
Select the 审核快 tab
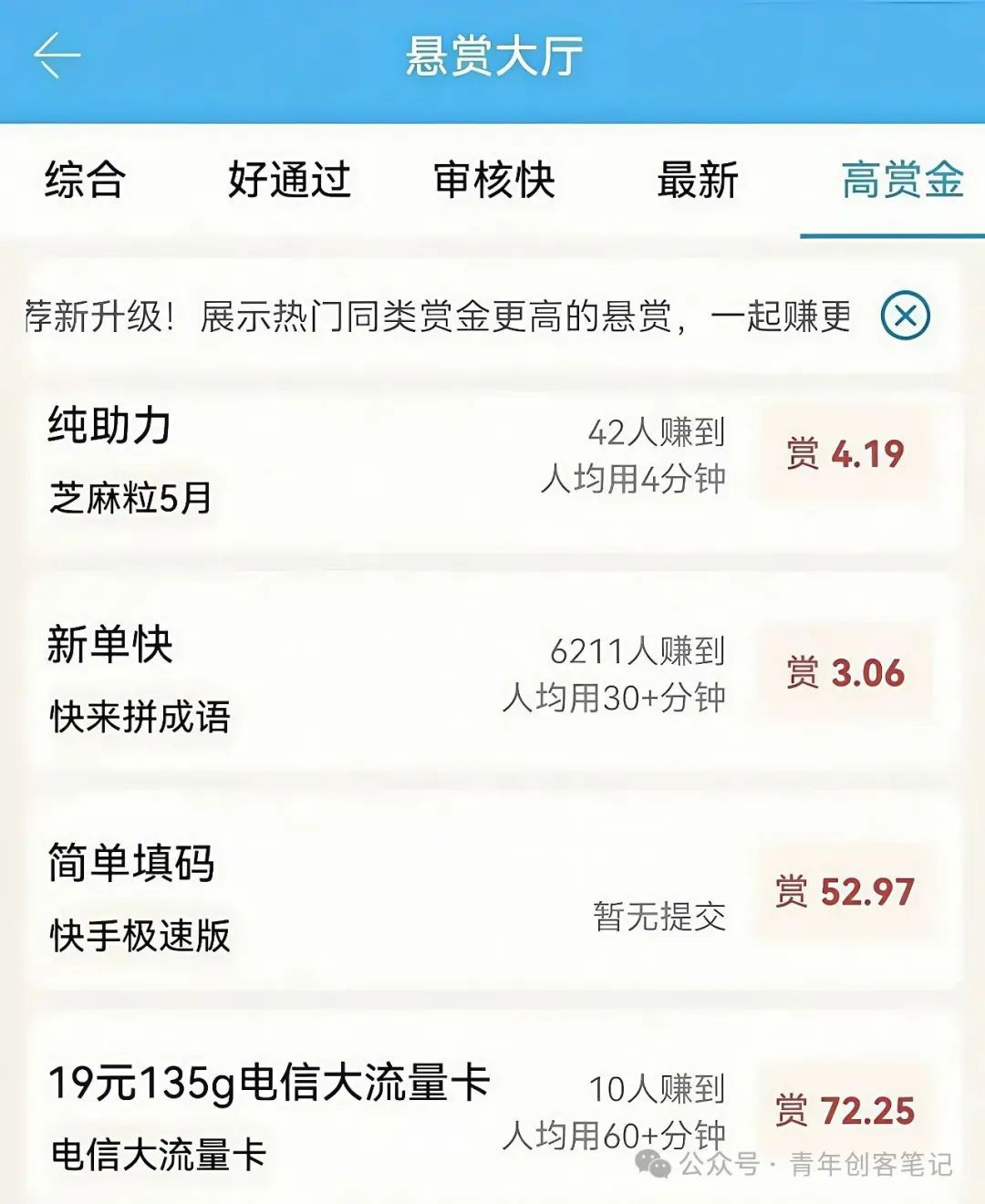pyautogui.click(x=493, y=180)
